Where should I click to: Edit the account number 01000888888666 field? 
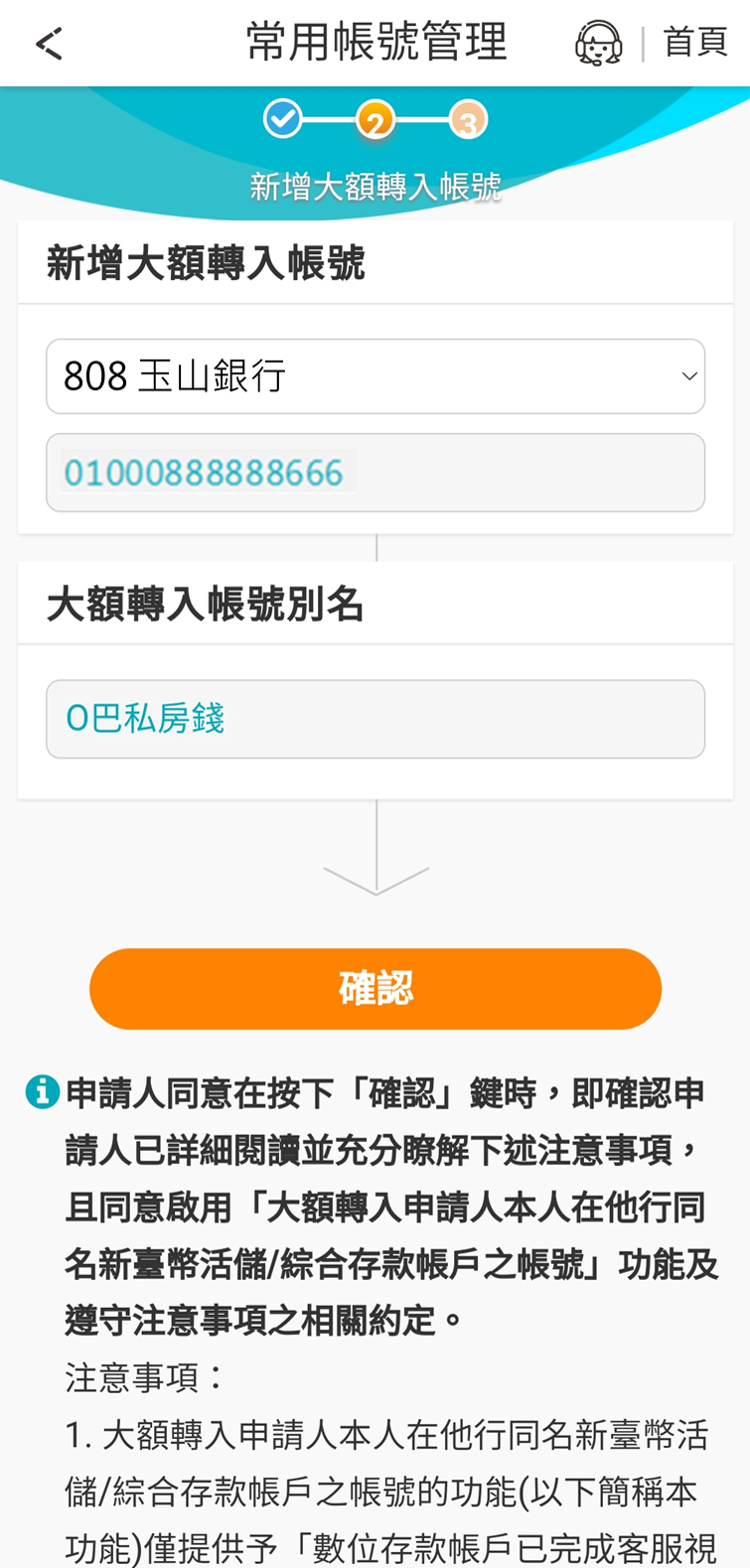pyautogui.click(x=375, y=473)
